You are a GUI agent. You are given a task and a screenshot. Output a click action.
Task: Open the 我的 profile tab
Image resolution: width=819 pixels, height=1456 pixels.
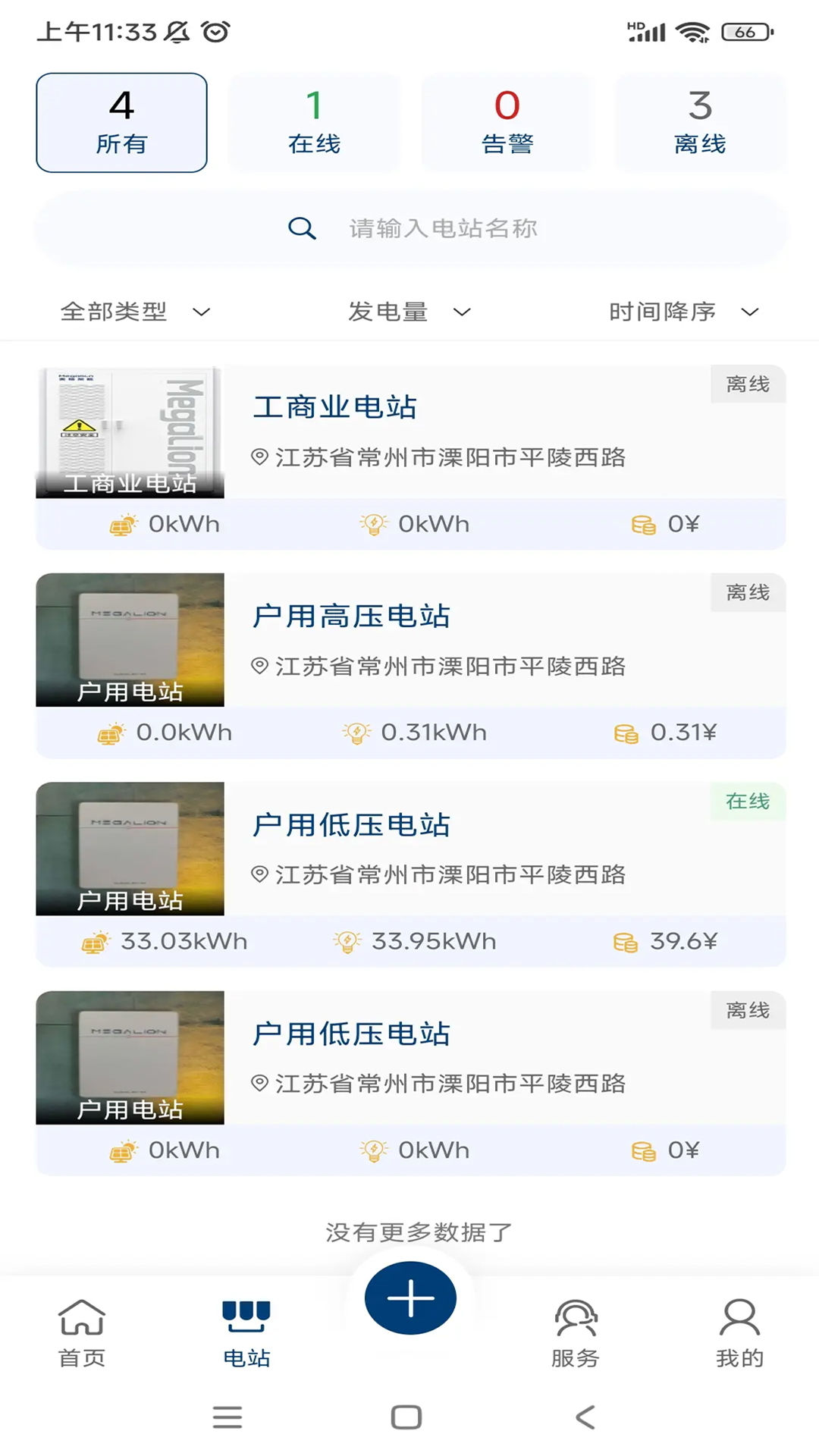tap(739, 1333)
